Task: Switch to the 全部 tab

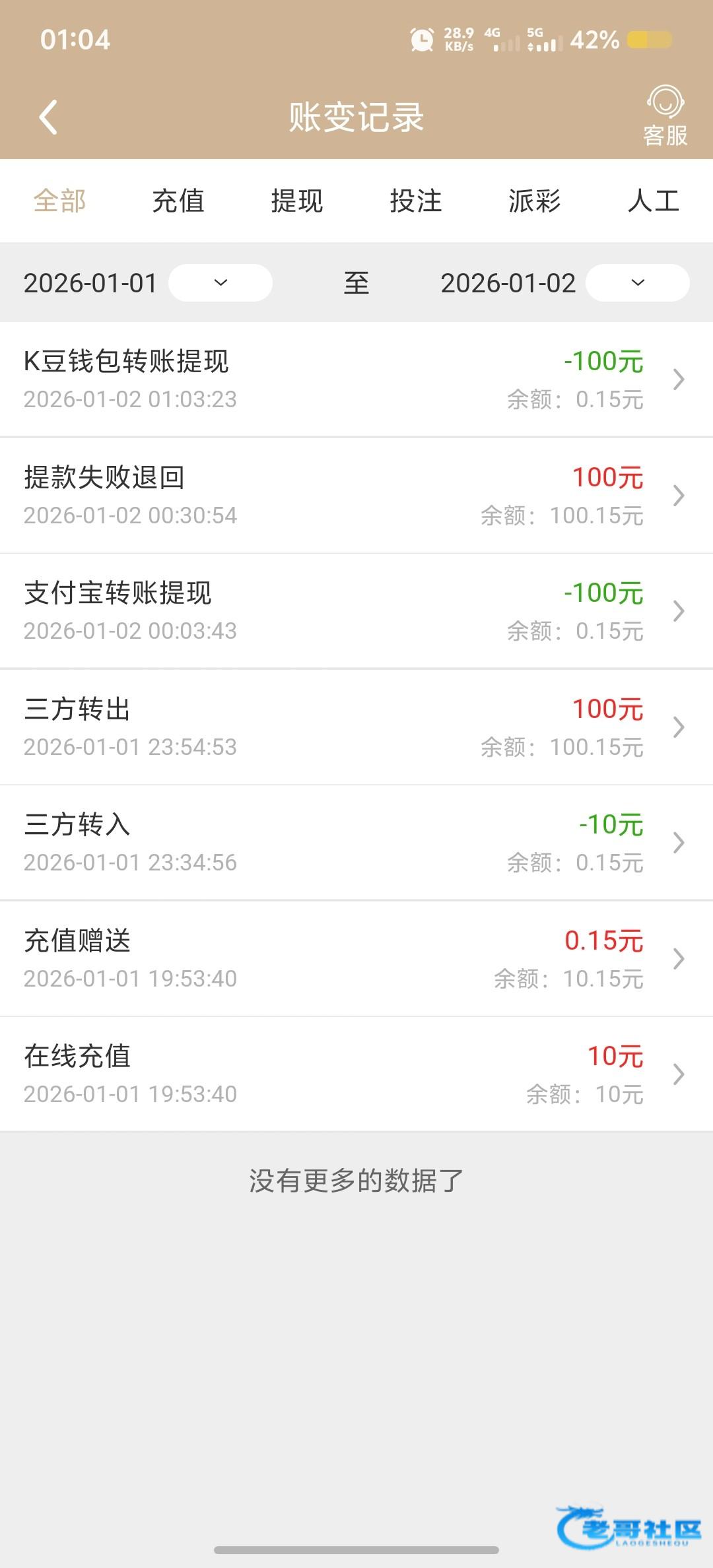Action: point(59,201)
